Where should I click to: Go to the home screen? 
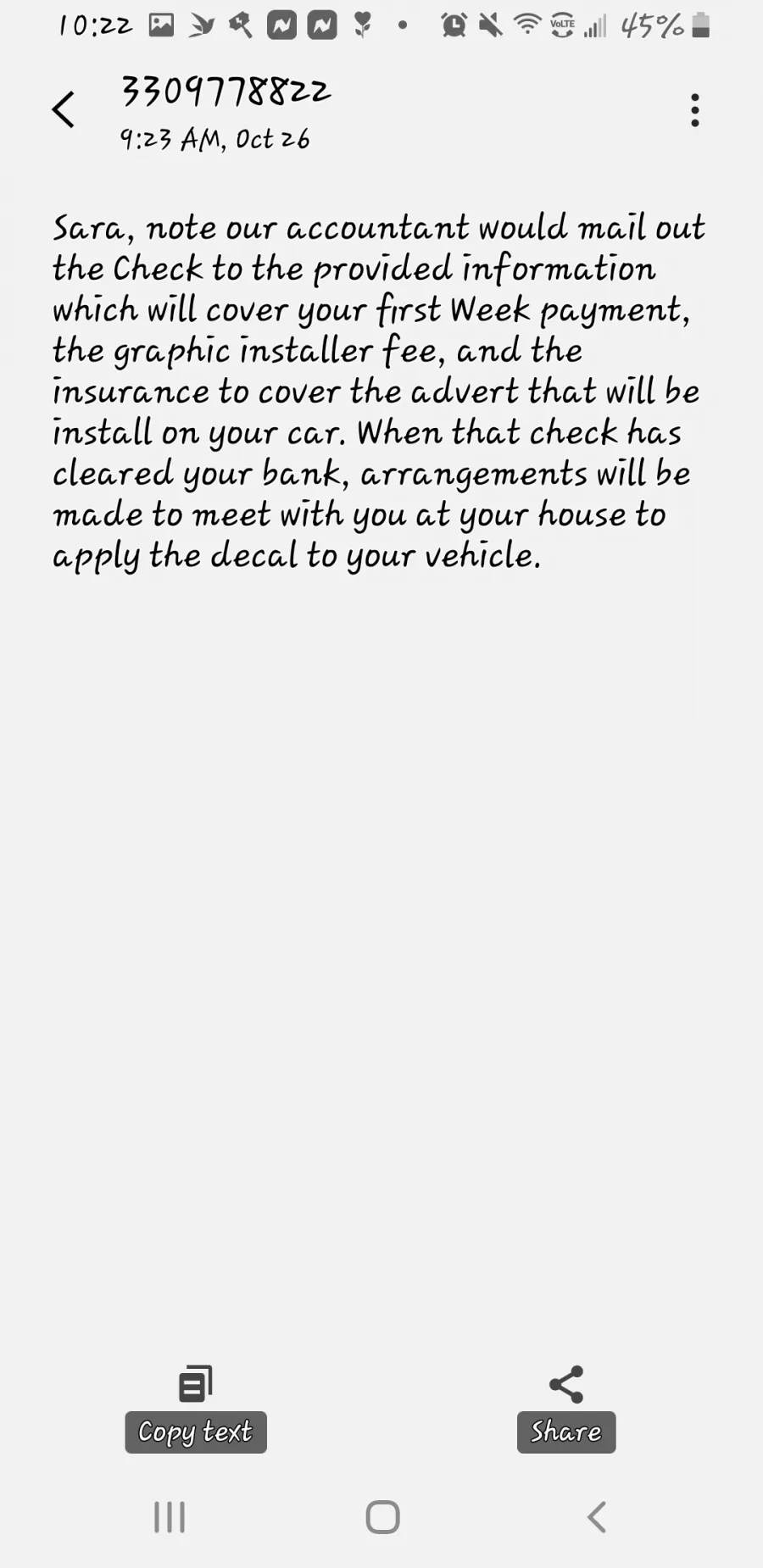point(382,1517)
